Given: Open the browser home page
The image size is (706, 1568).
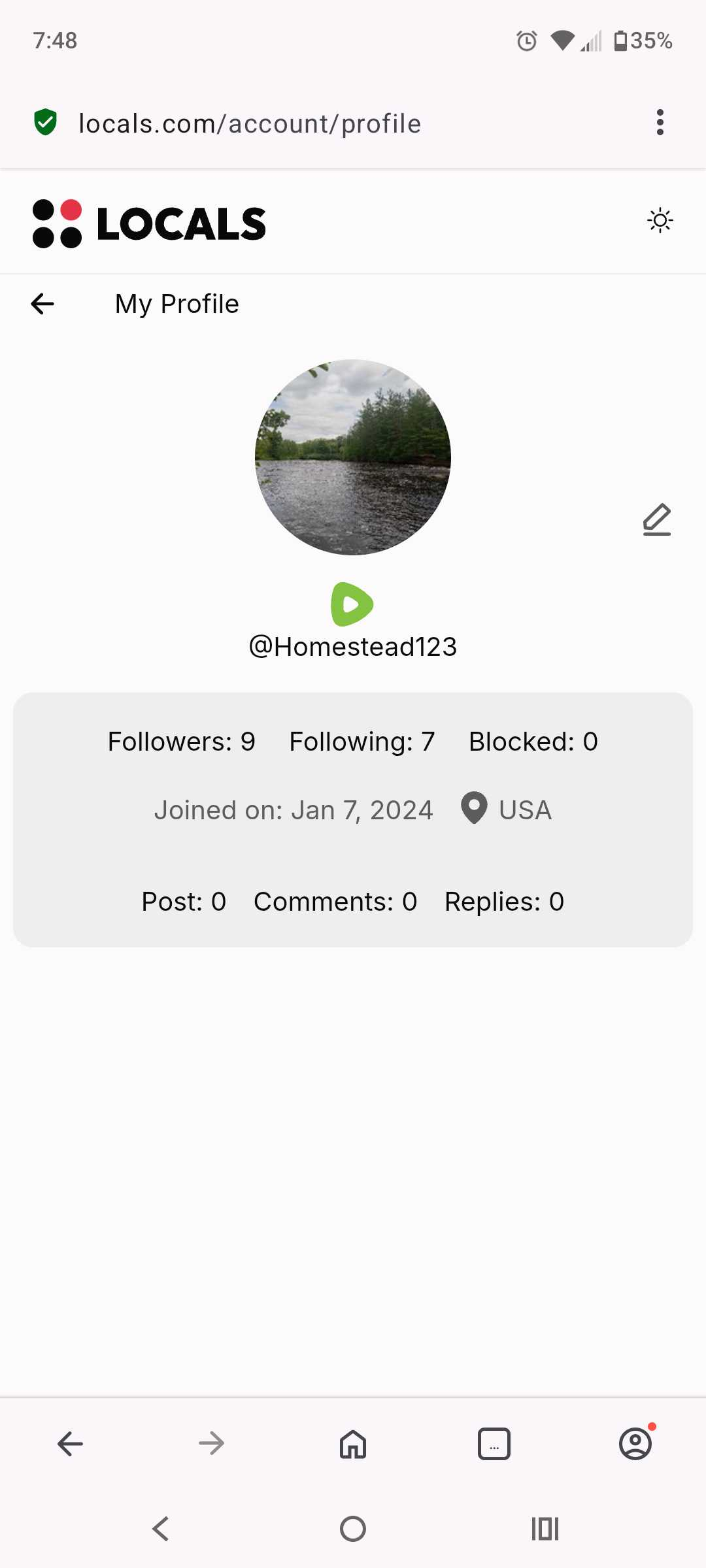Looking at the screenshot, I should (353, 1444).
